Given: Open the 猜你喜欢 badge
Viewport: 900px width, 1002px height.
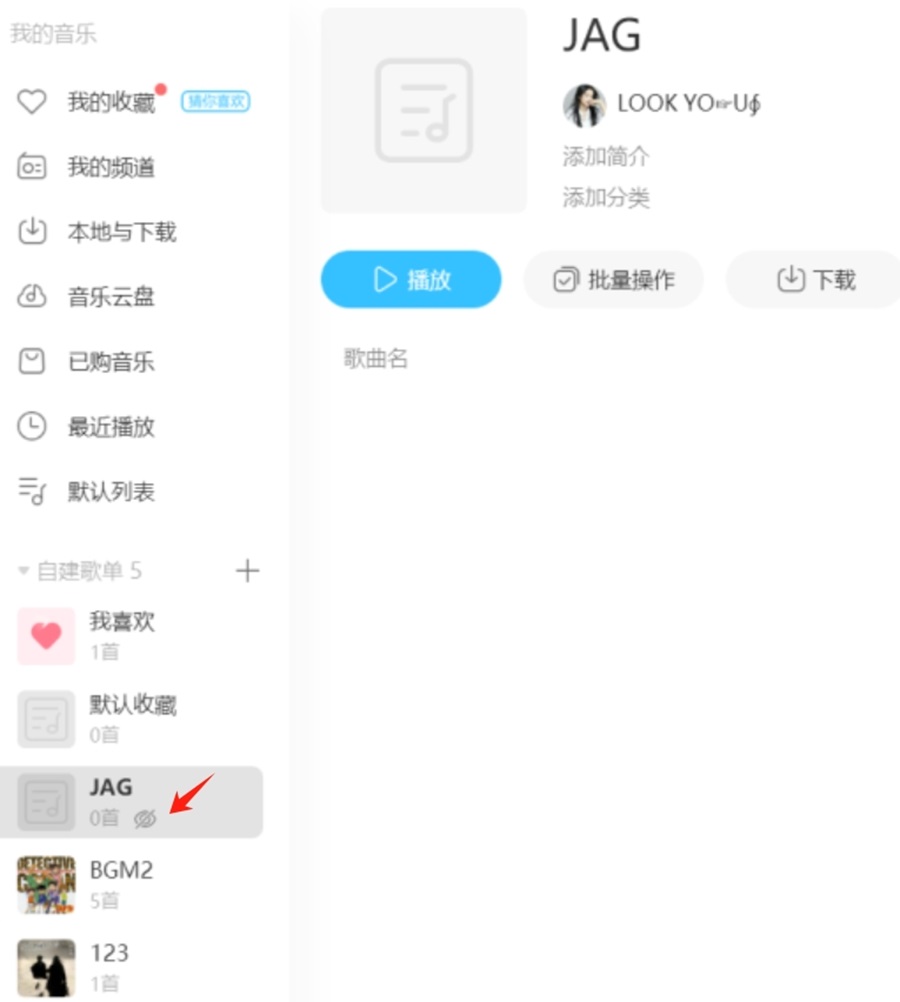Looking at the screenshot, I should point(215,101).
